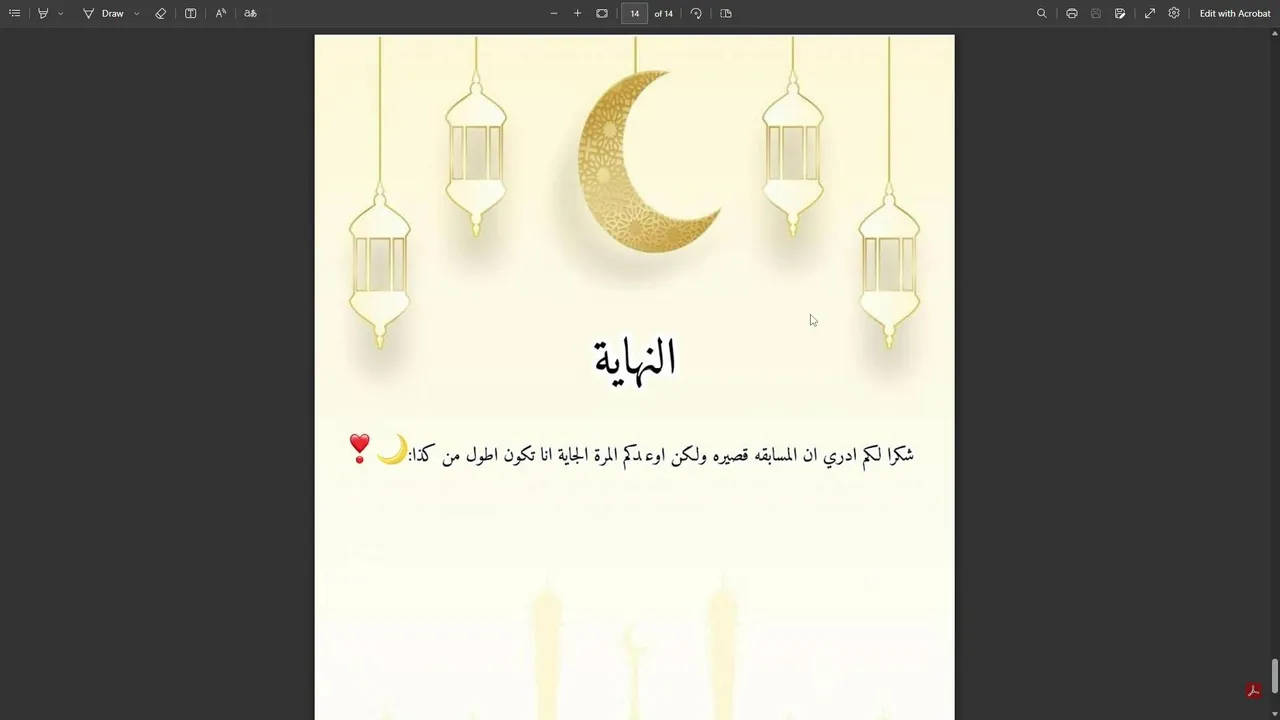
Task: Enter full screen mode
Action: click(1150, 13)
